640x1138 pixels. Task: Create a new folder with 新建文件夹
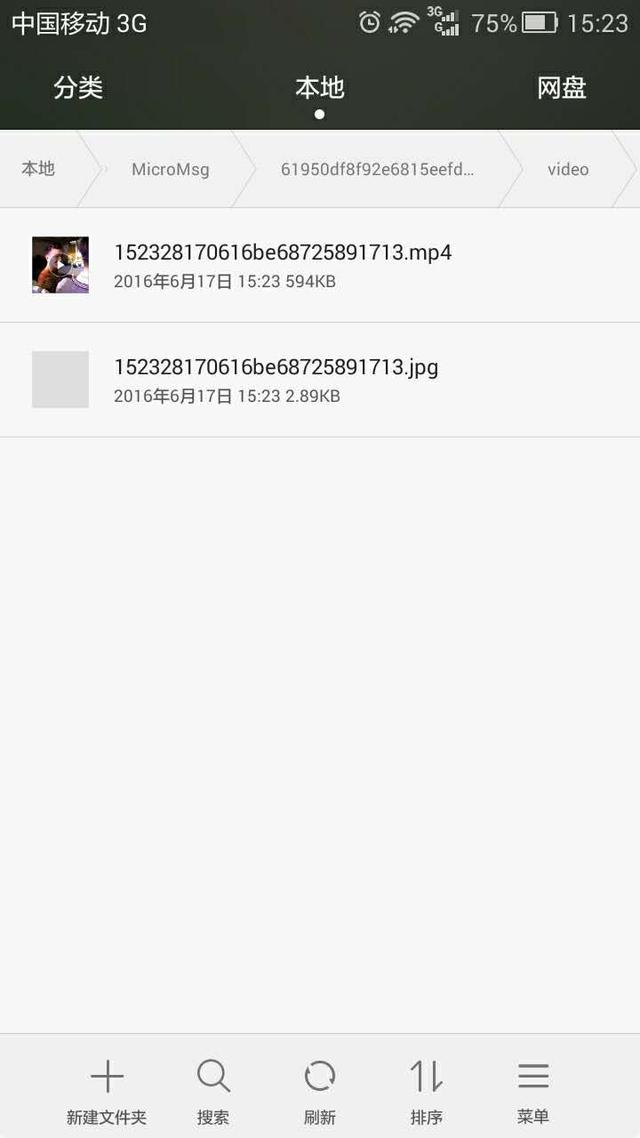[107, 1091]
